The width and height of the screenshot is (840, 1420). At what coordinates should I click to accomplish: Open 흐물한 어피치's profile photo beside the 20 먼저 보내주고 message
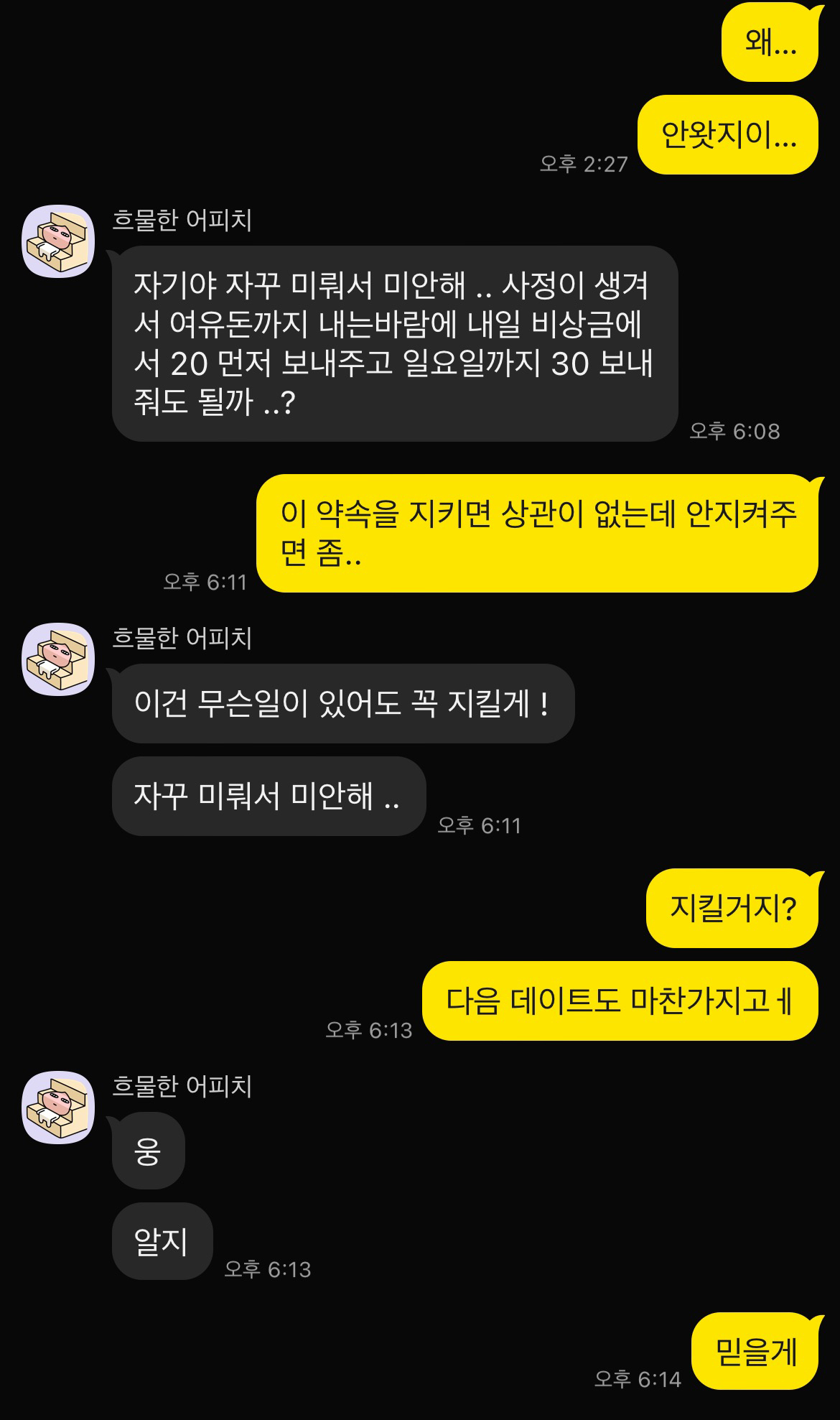(58, 241)
